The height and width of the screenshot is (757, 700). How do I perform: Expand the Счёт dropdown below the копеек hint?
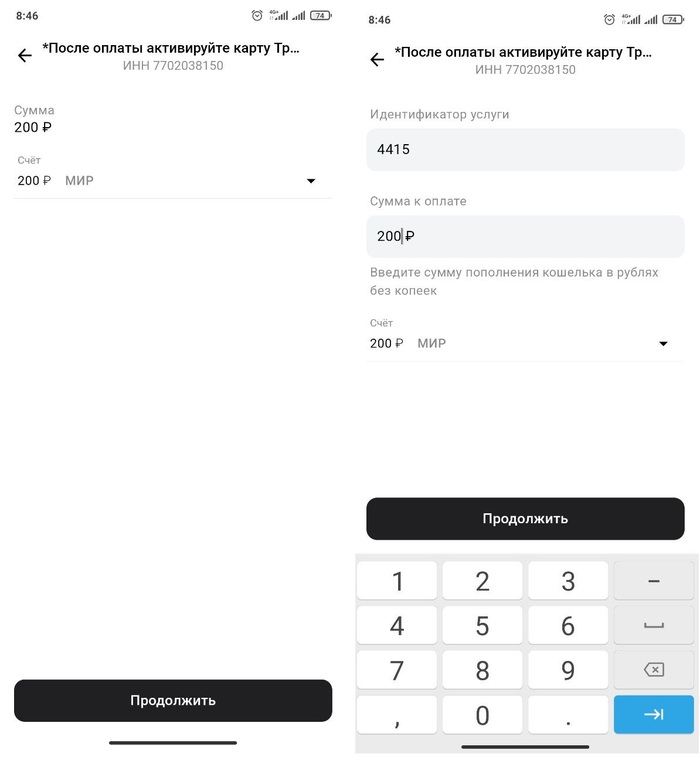pos(525,343)
